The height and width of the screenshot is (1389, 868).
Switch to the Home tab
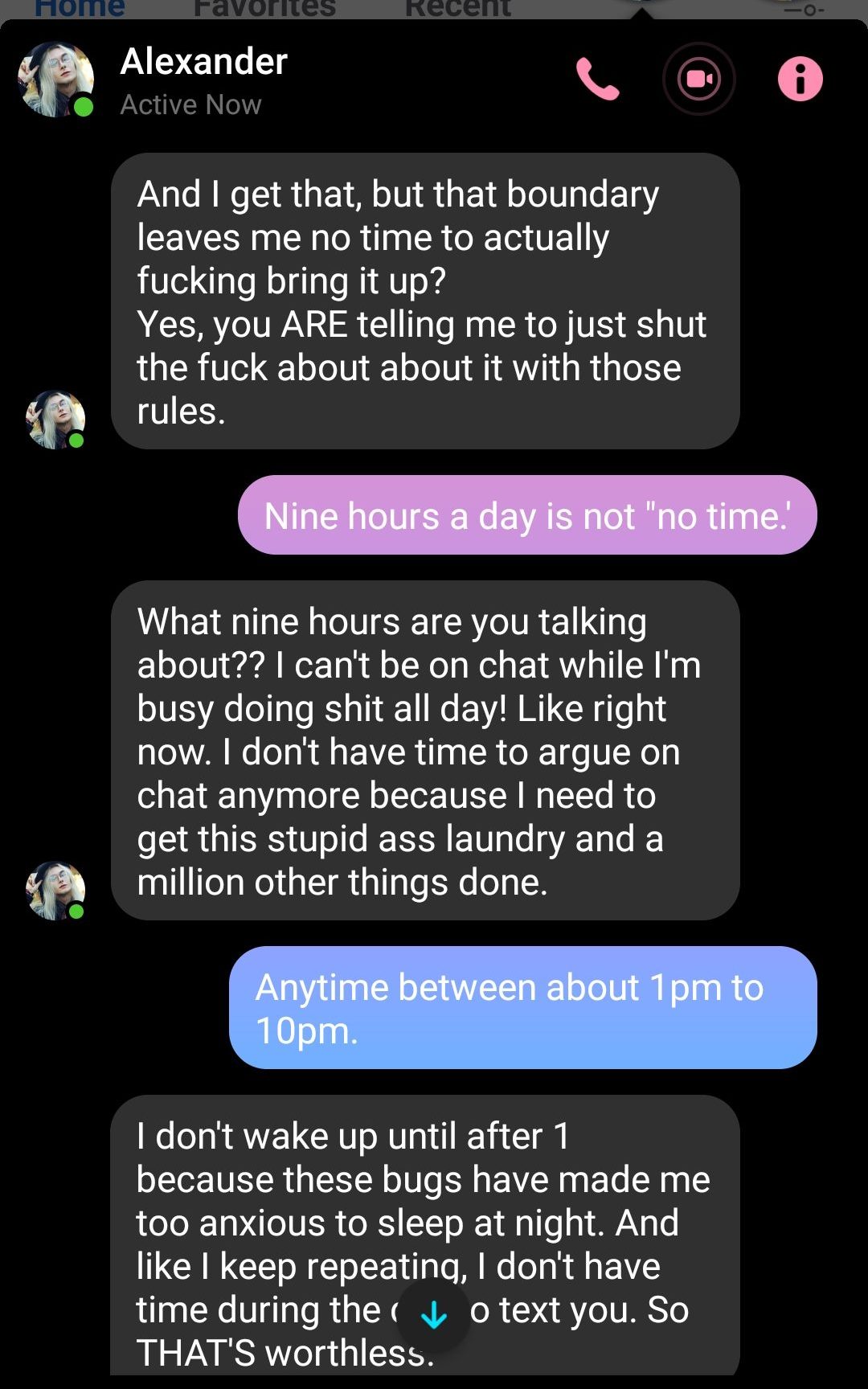tap(80, 8)
